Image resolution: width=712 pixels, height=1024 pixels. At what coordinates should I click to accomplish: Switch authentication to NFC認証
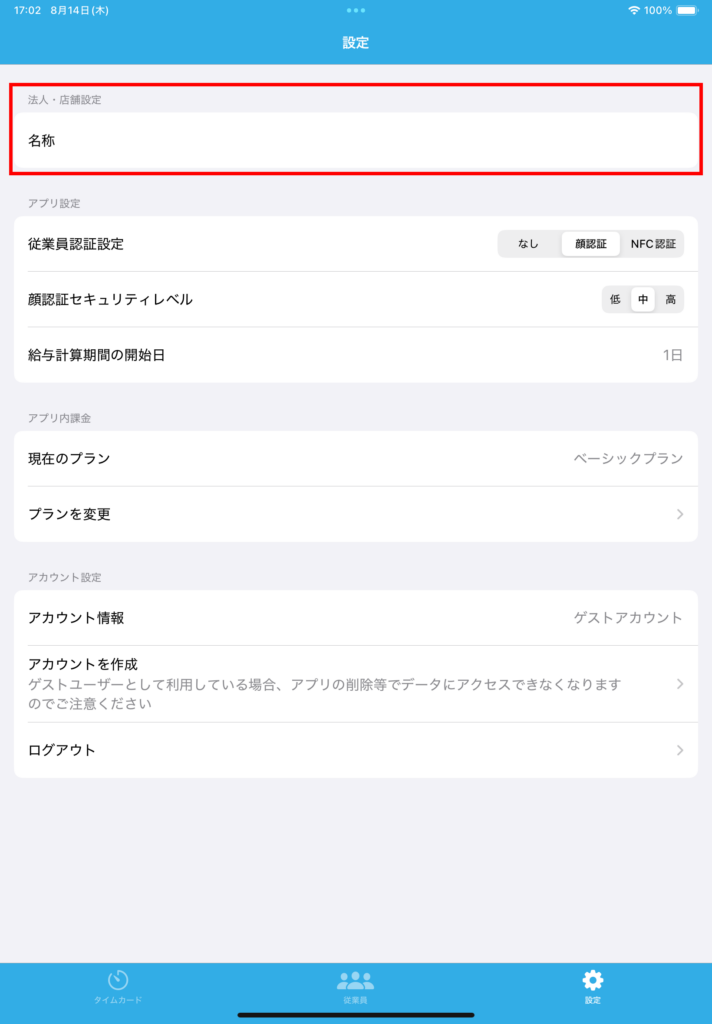click(653, 244)
